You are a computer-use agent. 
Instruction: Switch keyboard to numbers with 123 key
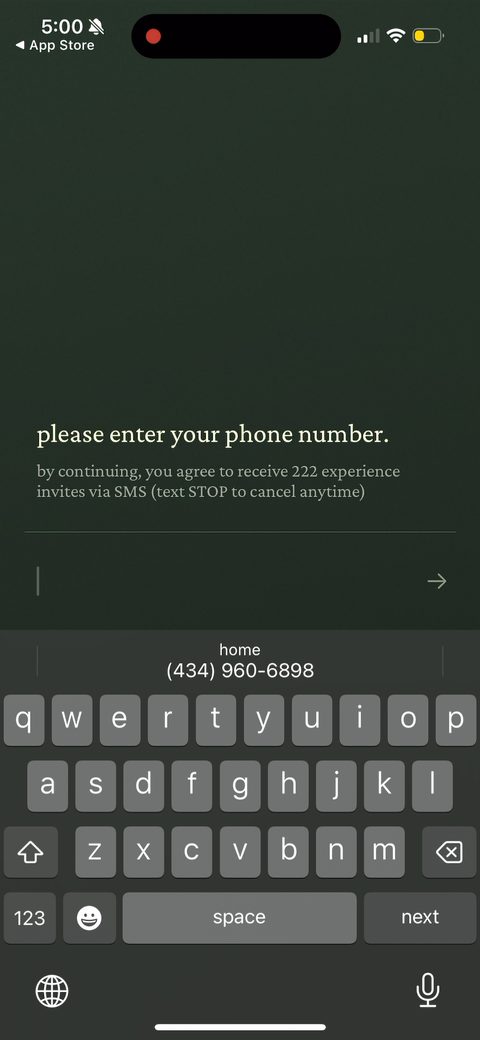[30, 918]
